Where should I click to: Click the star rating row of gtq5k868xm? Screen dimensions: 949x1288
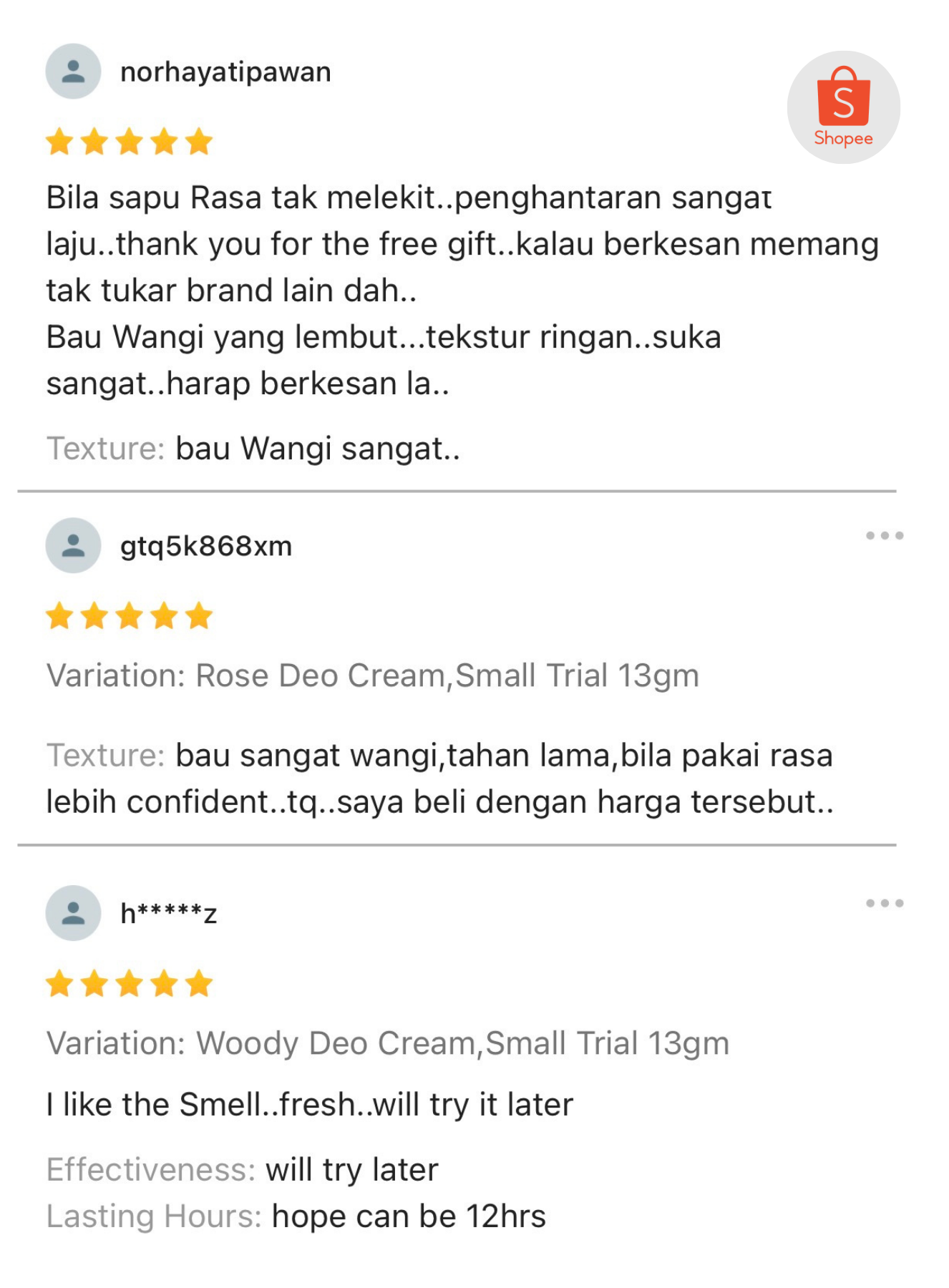128,614
